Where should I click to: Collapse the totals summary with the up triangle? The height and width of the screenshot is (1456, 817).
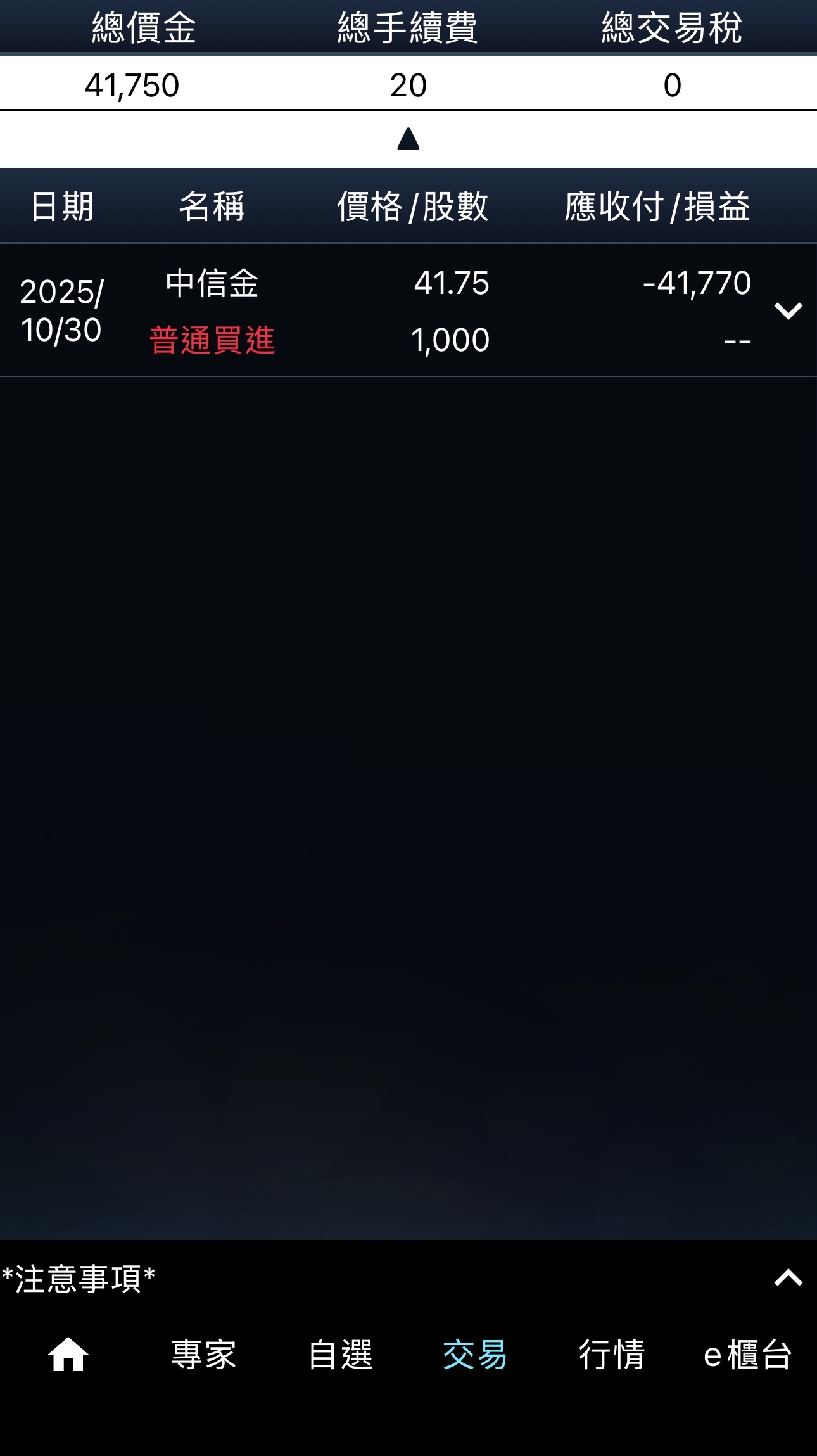[408, 139]
